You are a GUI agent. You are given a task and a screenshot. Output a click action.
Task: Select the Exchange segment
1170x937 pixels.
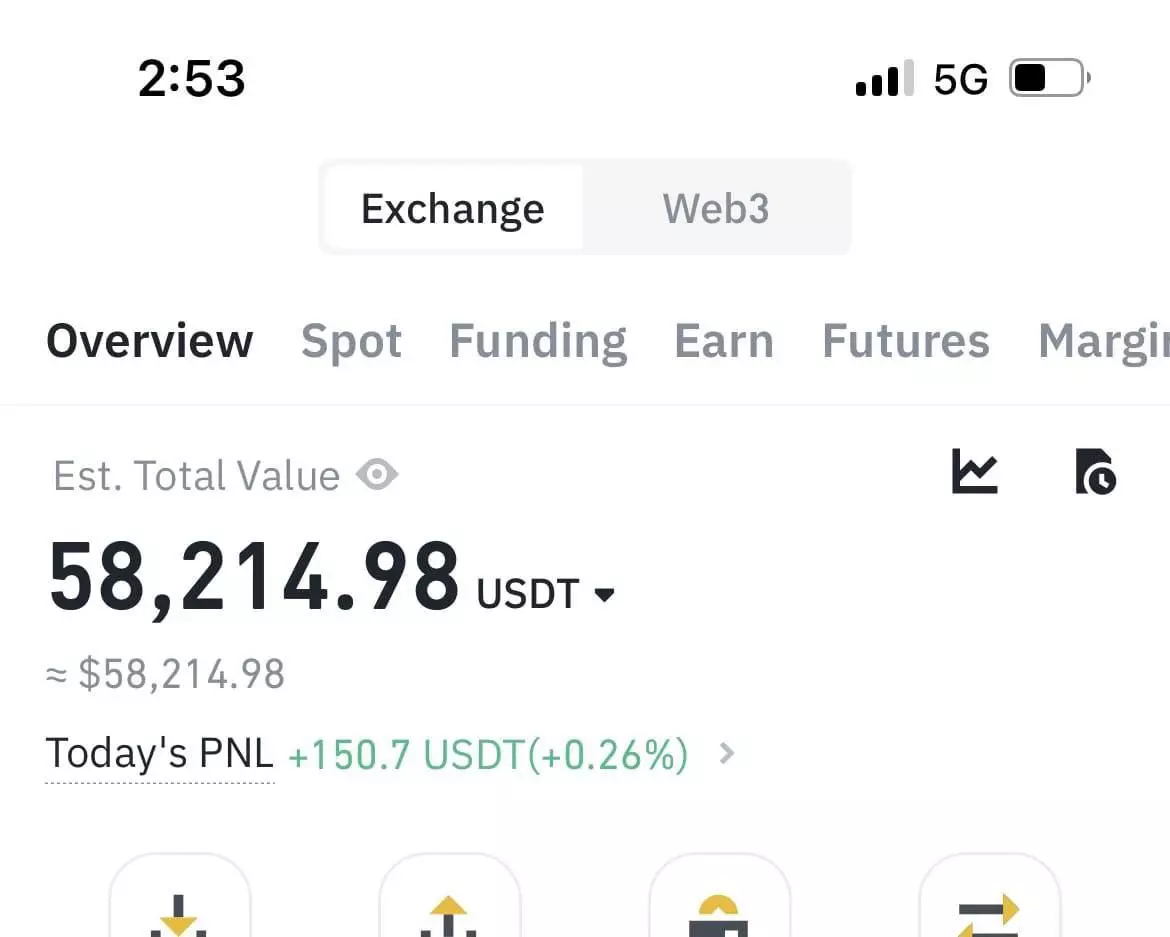(453, 208)
